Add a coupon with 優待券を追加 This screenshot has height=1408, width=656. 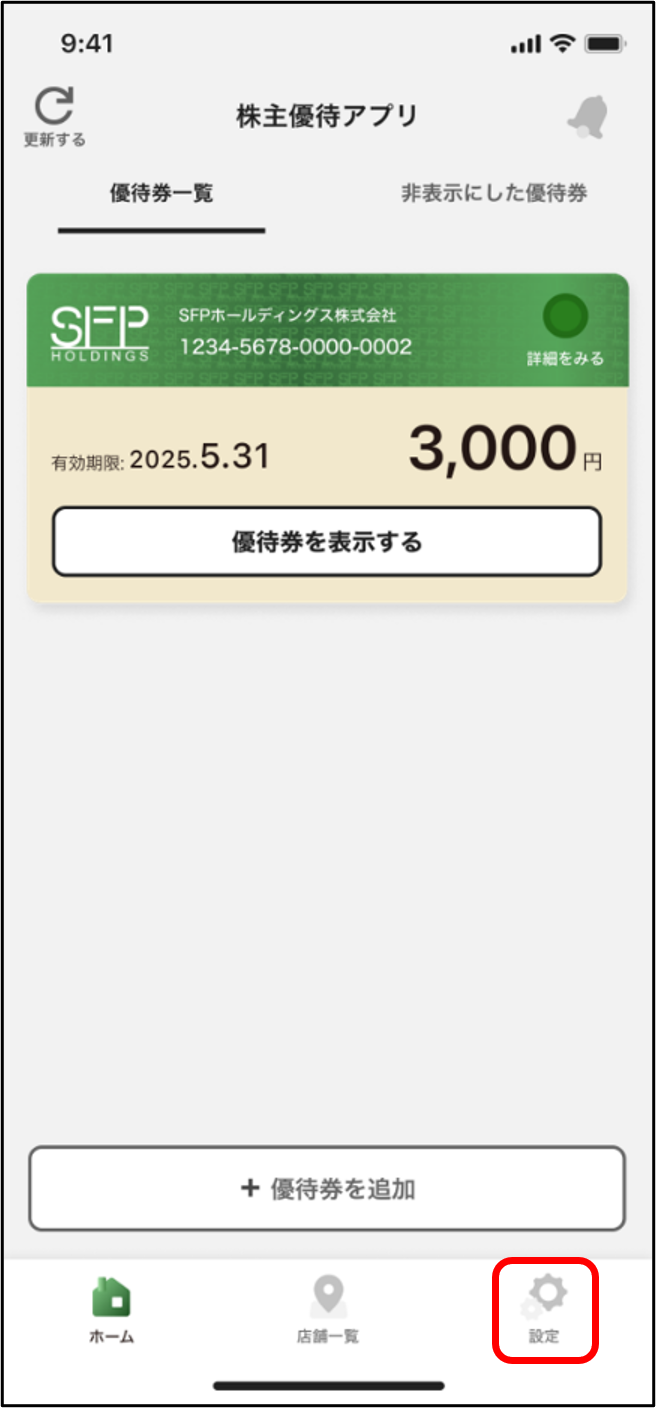pos(327,1189)
